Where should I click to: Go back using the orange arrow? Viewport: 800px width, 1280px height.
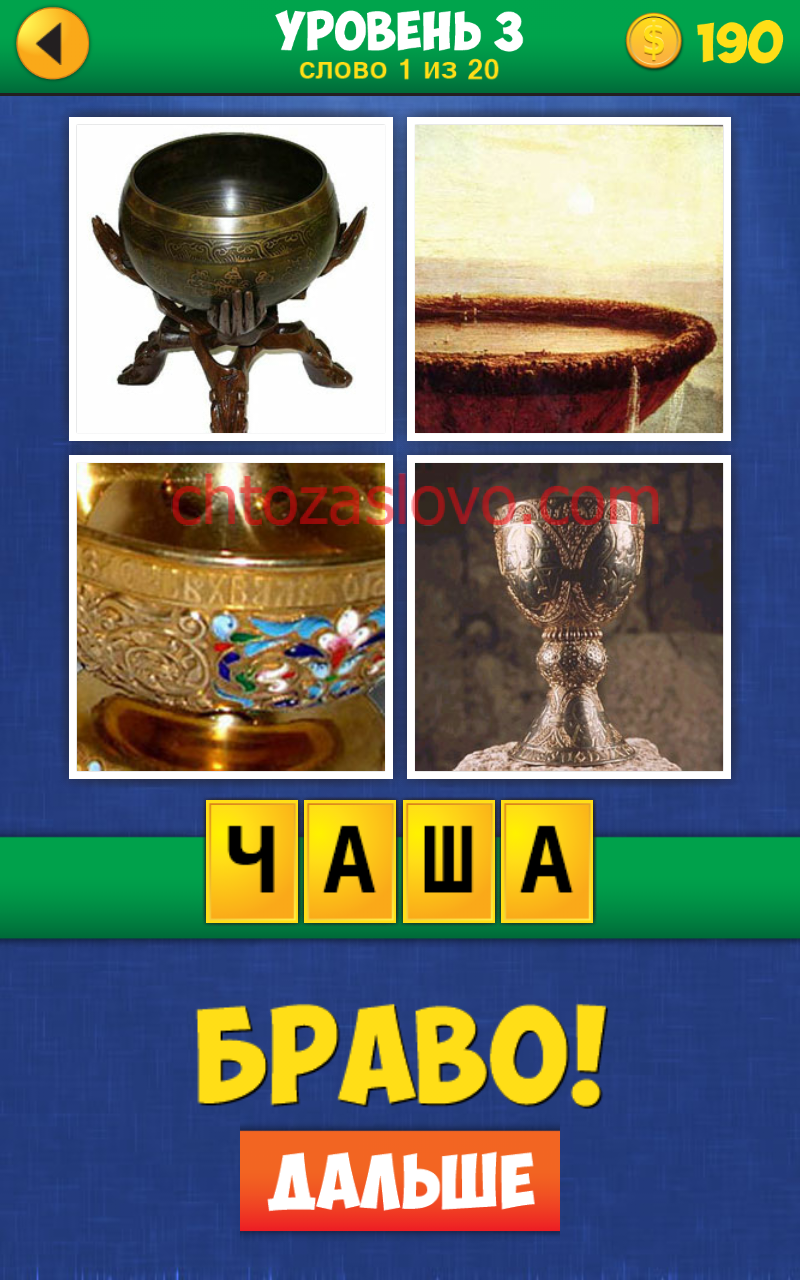[53, 44]
